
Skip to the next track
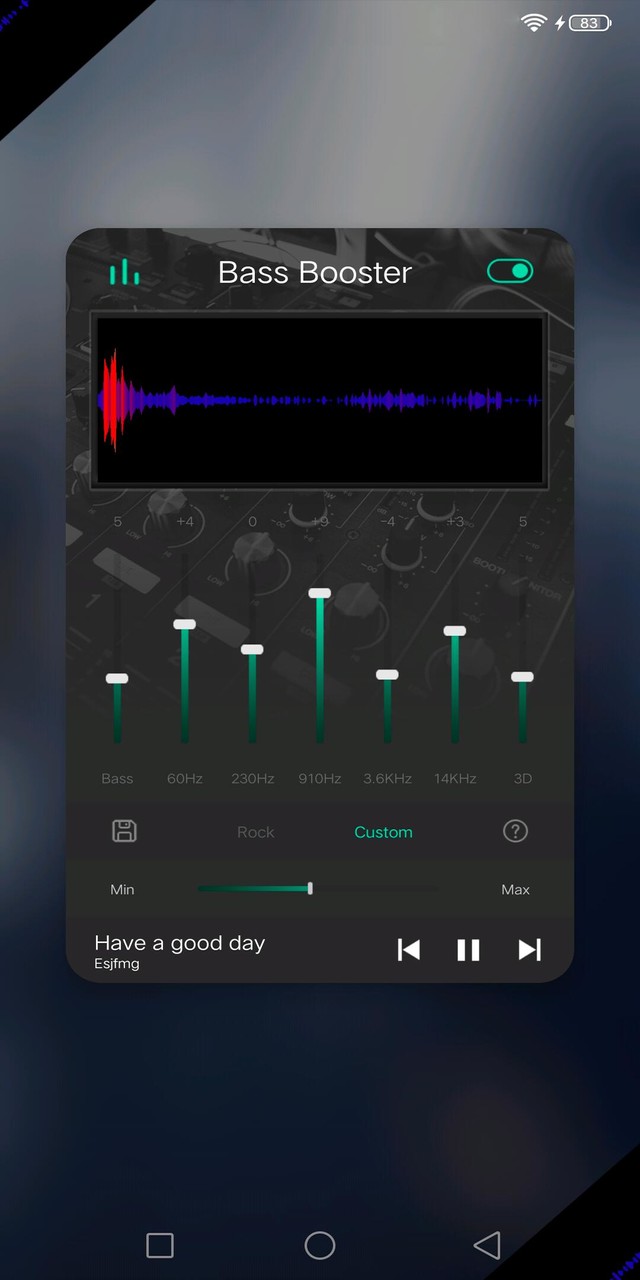pyautogui.click(x=529, y=950)
